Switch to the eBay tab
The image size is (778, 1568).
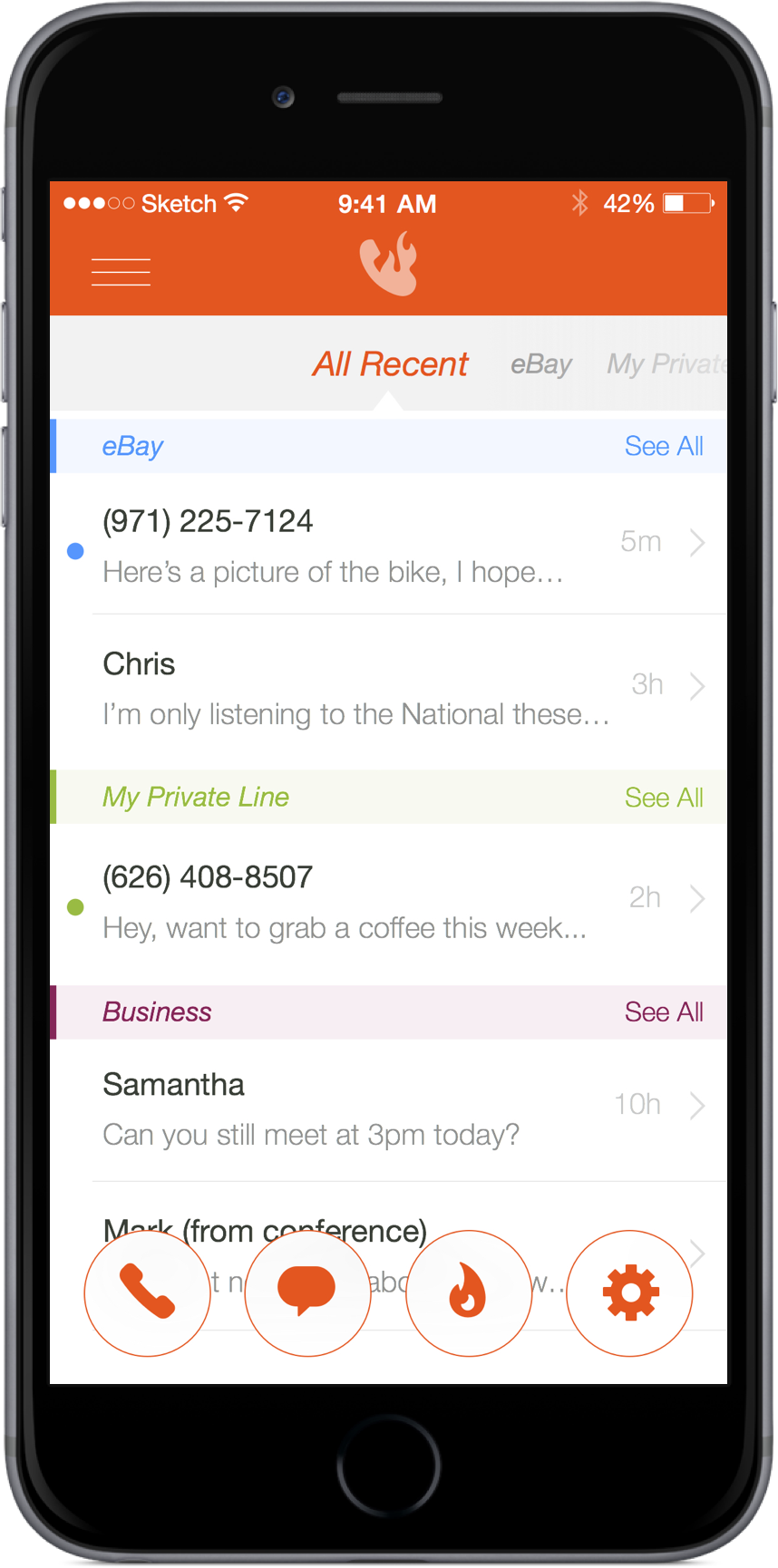click(x=541, y=364)
